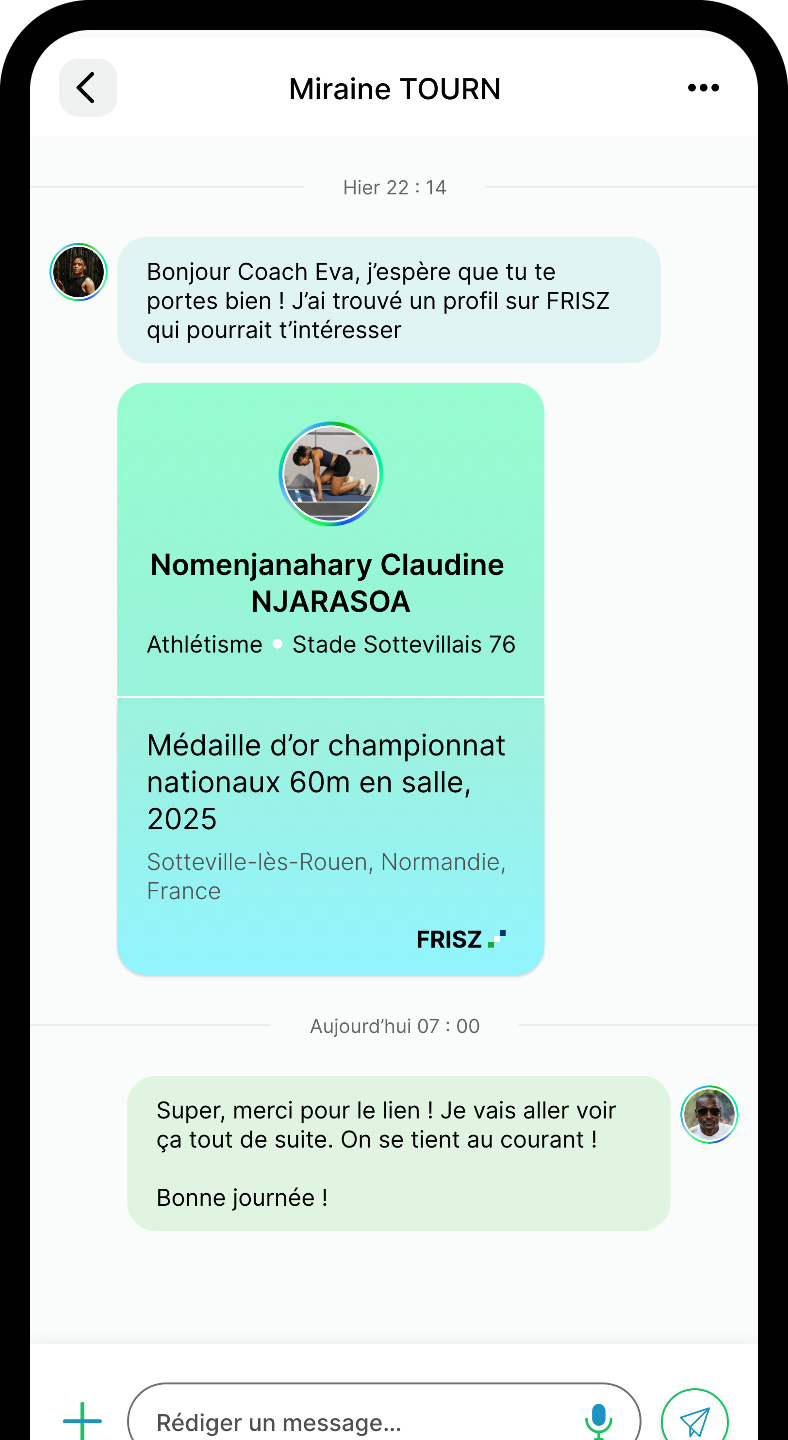The image size is (788, 1440).
Task: Go back from Miraine TOURN chat
Action: point(88,88)
